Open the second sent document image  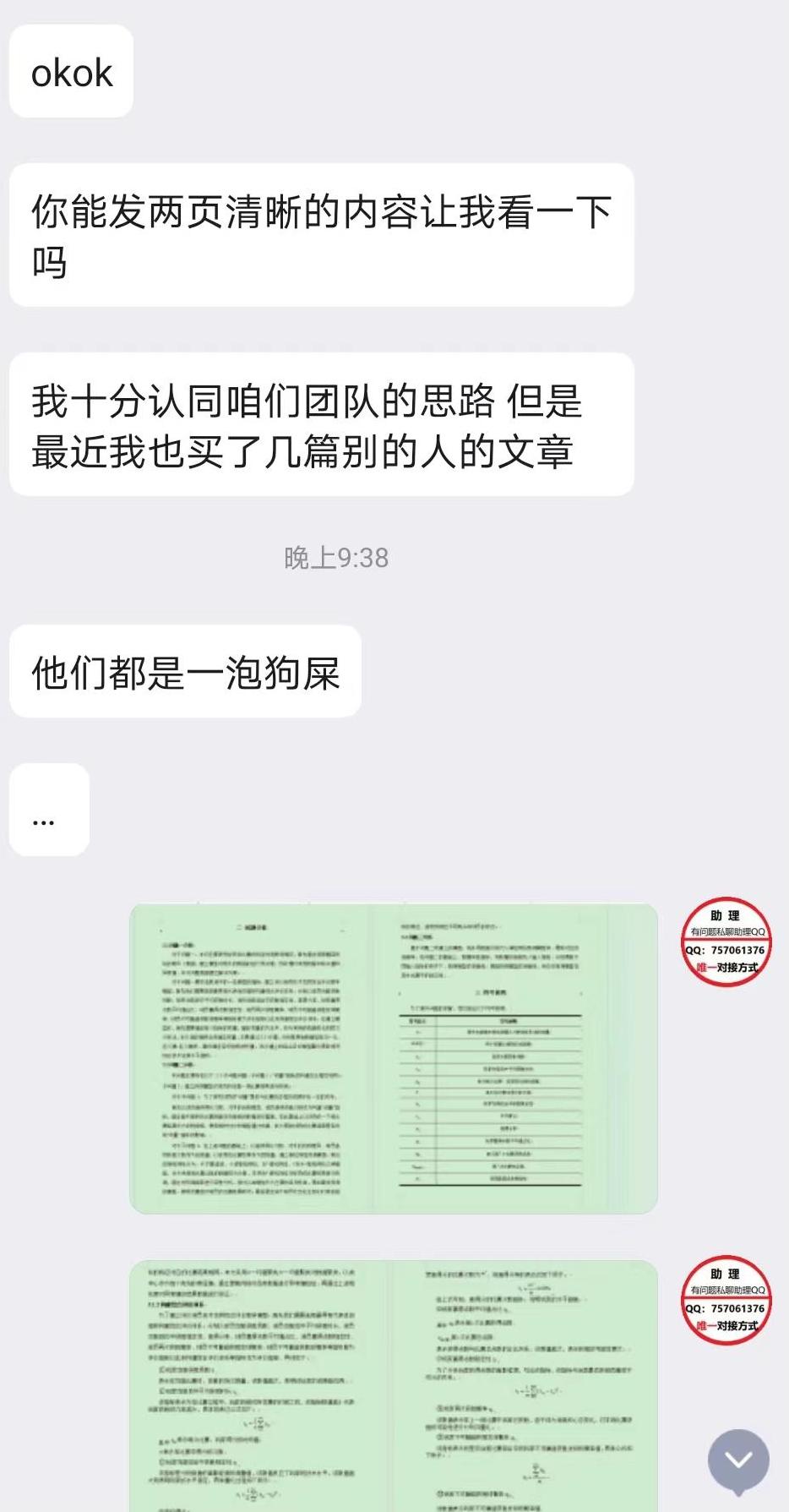(393, 1386)
